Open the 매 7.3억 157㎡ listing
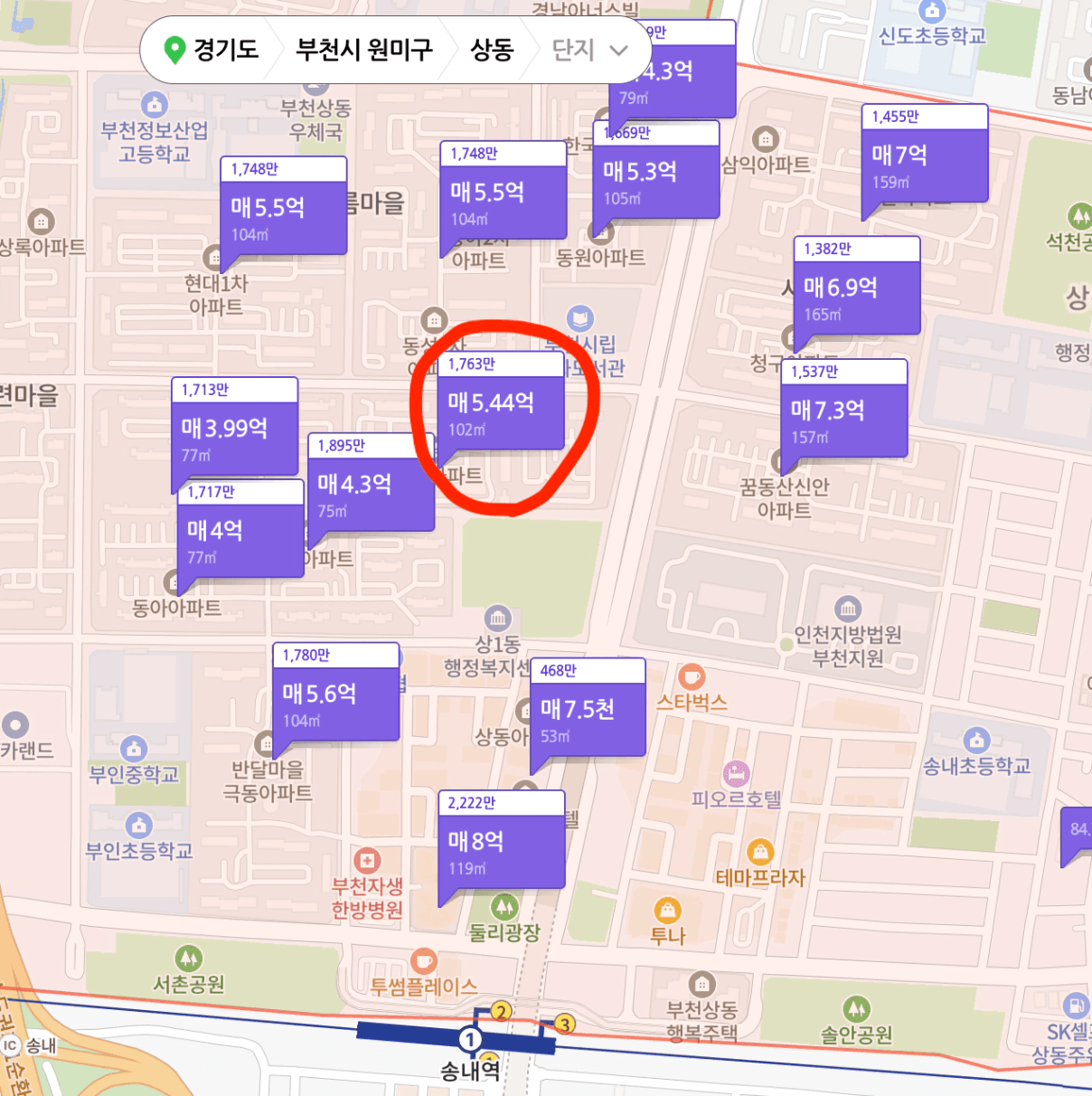 coord(844,409)
